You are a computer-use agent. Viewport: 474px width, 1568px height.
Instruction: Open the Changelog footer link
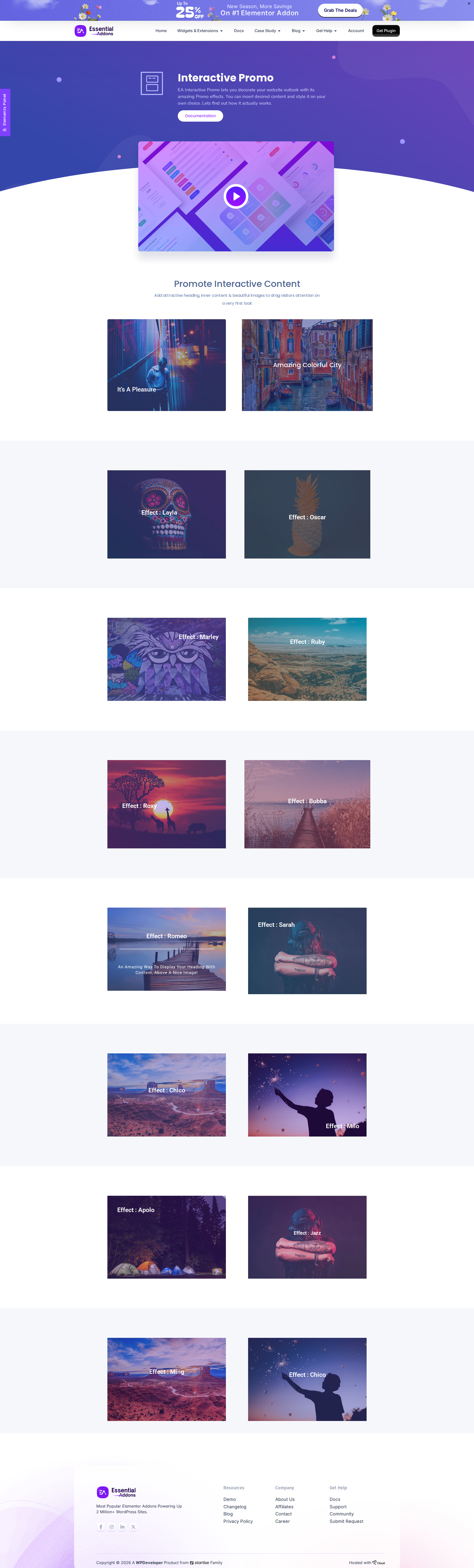pyautogui.click(x=235, y=1507)
